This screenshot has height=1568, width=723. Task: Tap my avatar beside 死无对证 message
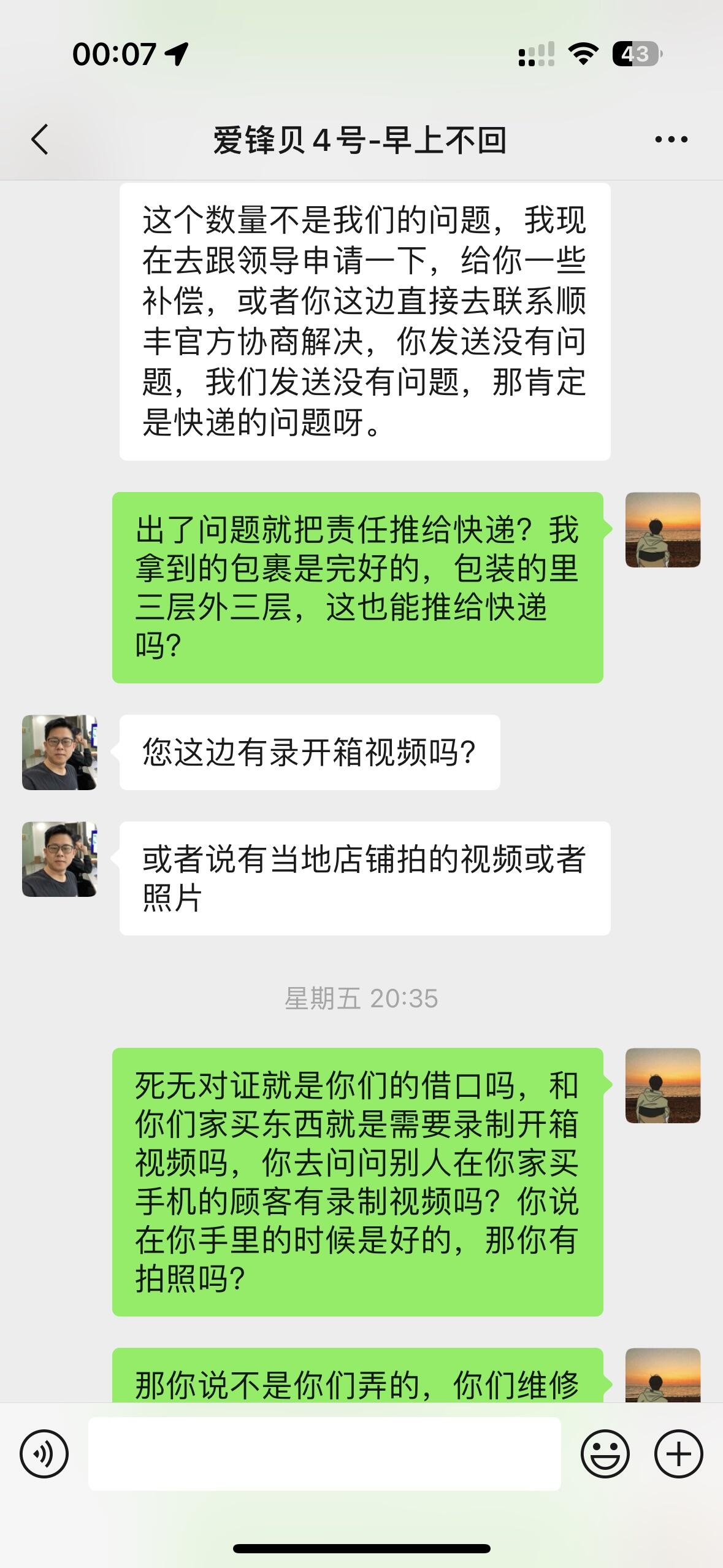662,1085
